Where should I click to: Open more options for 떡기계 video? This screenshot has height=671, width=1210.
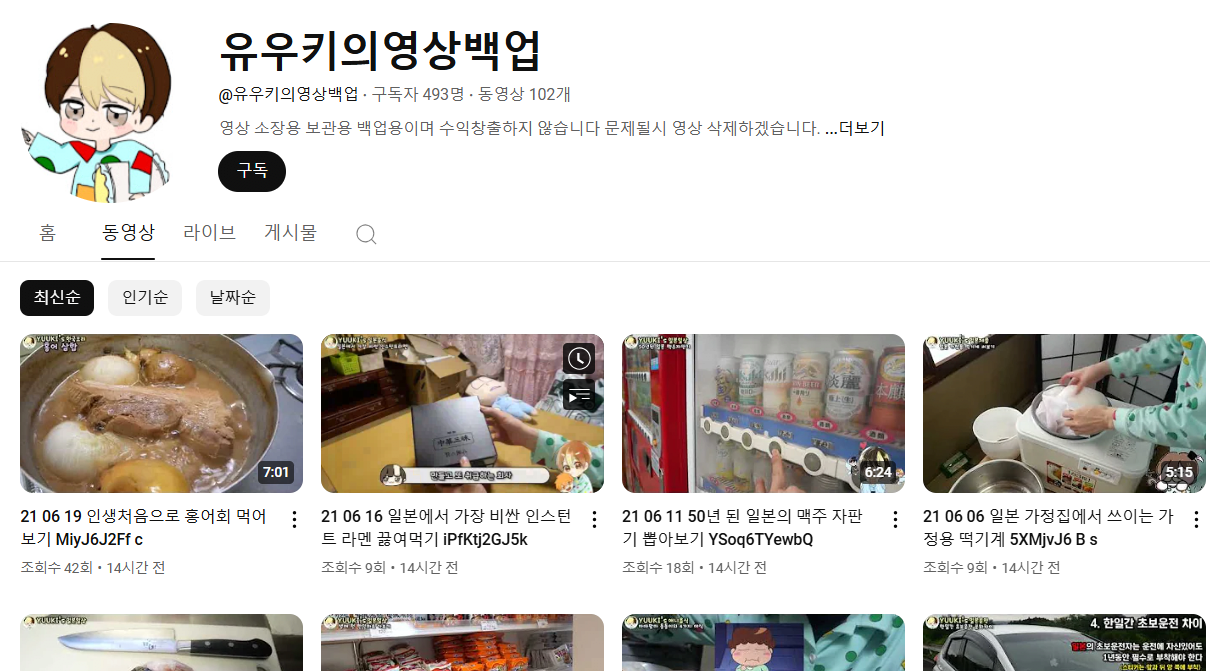1196,519
